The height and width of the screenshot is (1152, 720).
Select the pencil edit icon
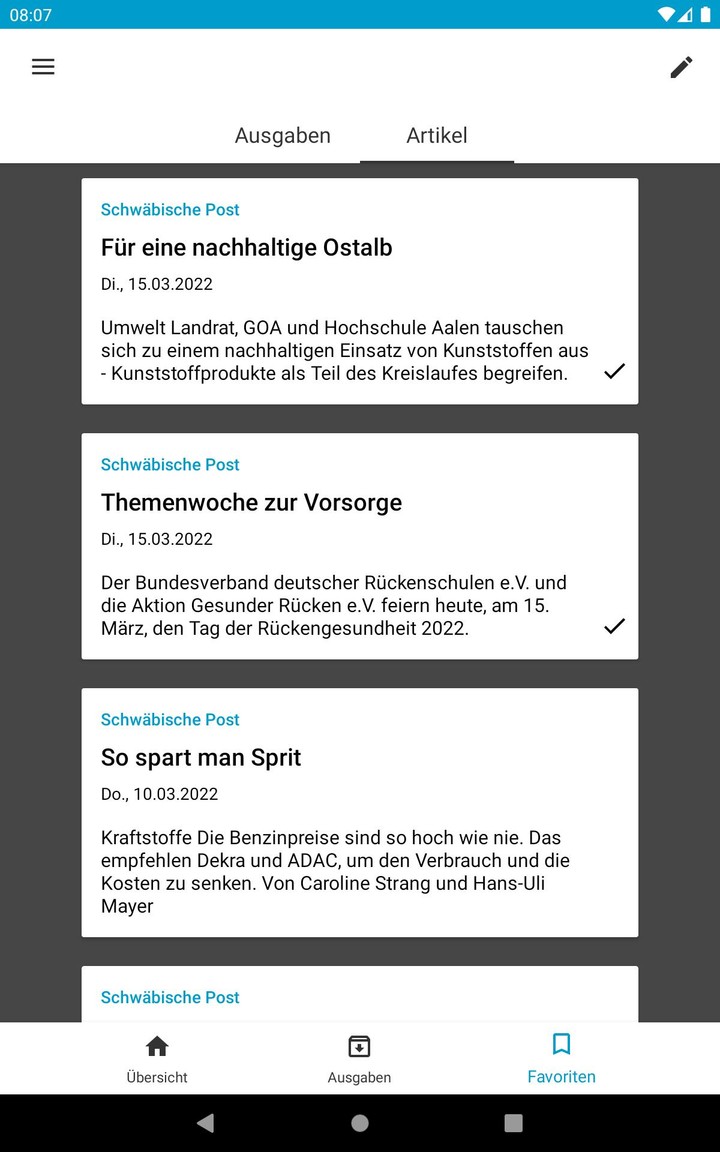pos(681,67)
